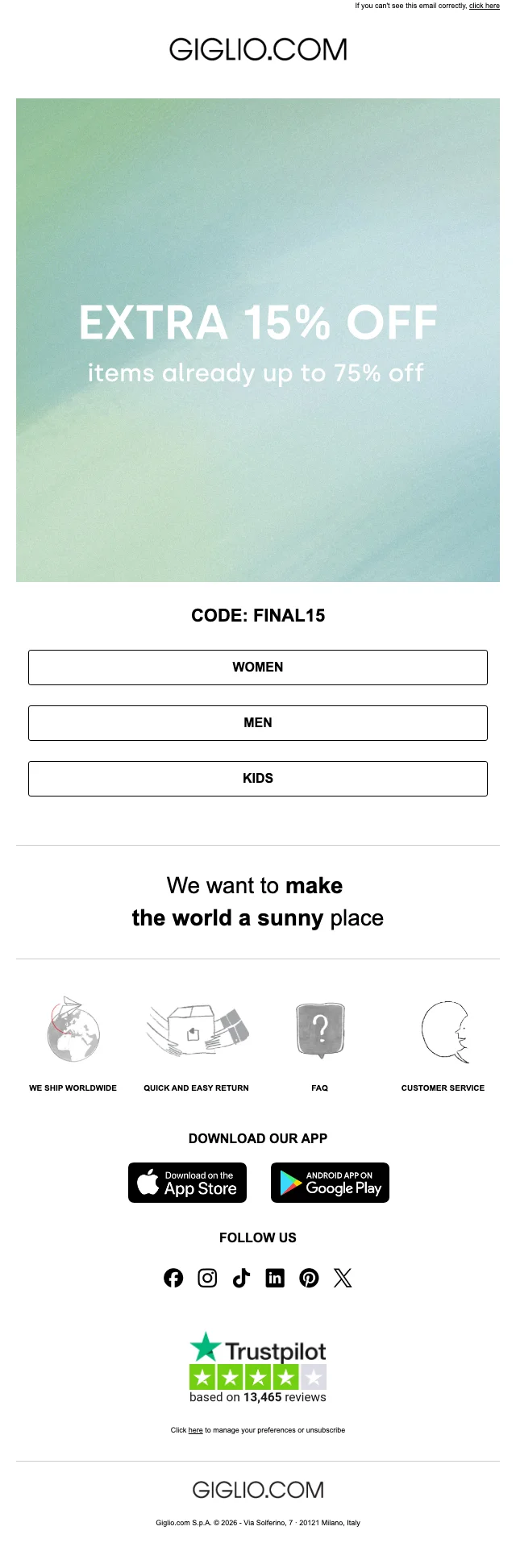Download on the App Store
Viewport: 516px width, 1568px height.
click(188, 1183)
